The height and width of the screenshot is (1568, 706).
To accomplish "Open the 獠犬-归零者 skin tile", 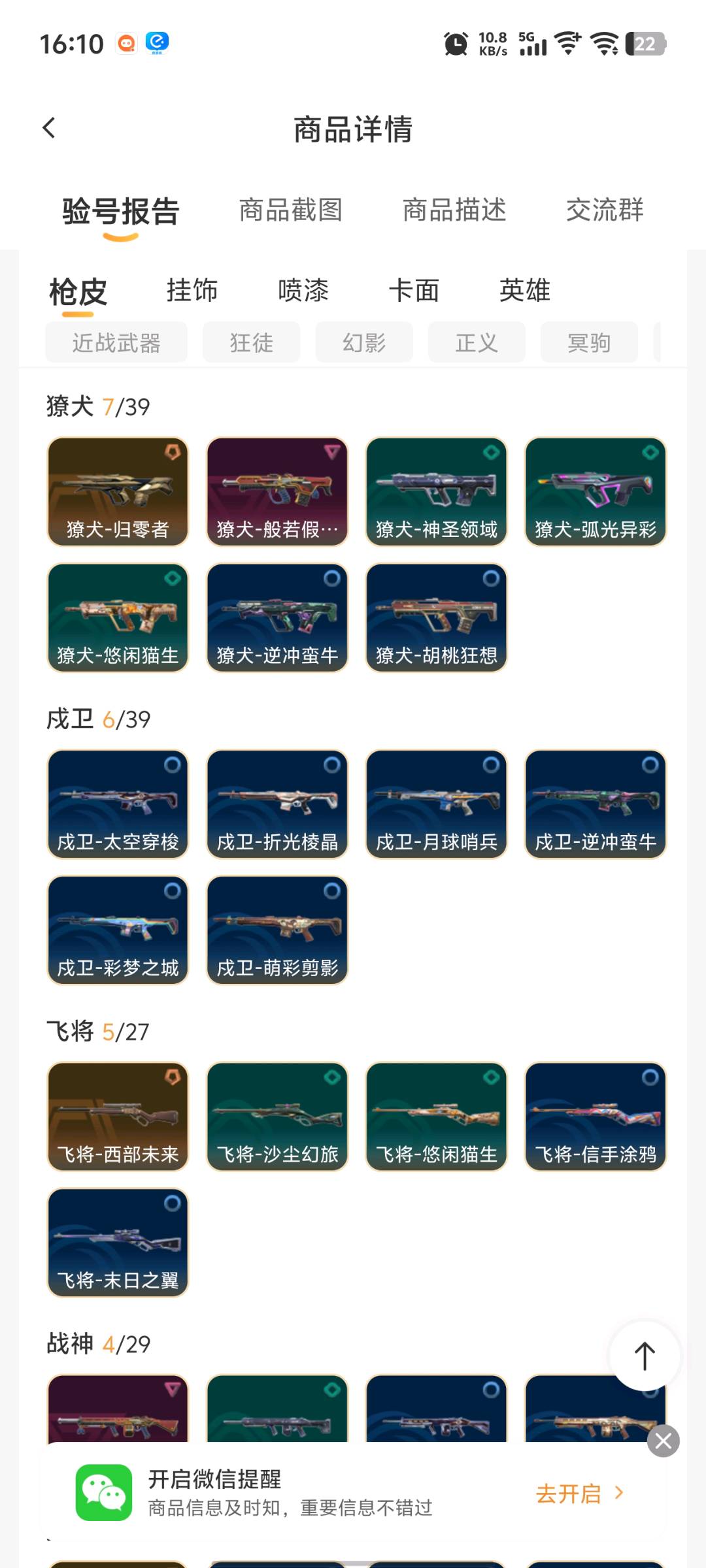I will pos(118,491).
